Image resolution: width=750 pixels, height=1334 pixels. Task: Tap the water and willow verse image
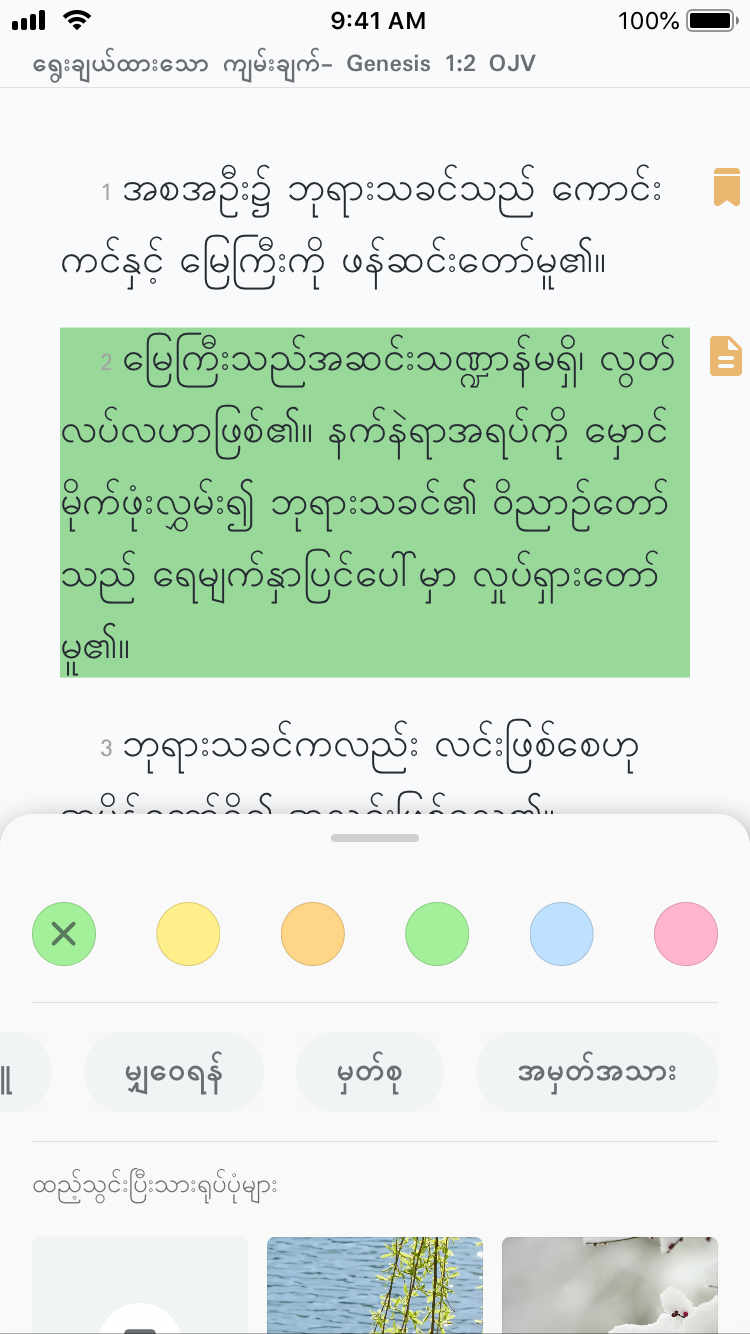(x=375, y=1284)
